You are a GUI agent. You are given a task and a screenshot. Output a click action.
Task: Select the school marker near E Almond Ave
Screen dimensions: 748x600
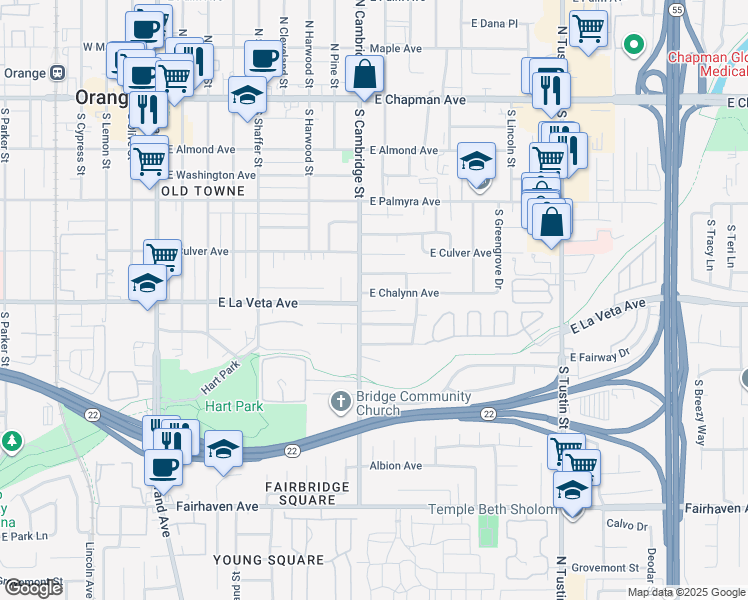[477, 160]
